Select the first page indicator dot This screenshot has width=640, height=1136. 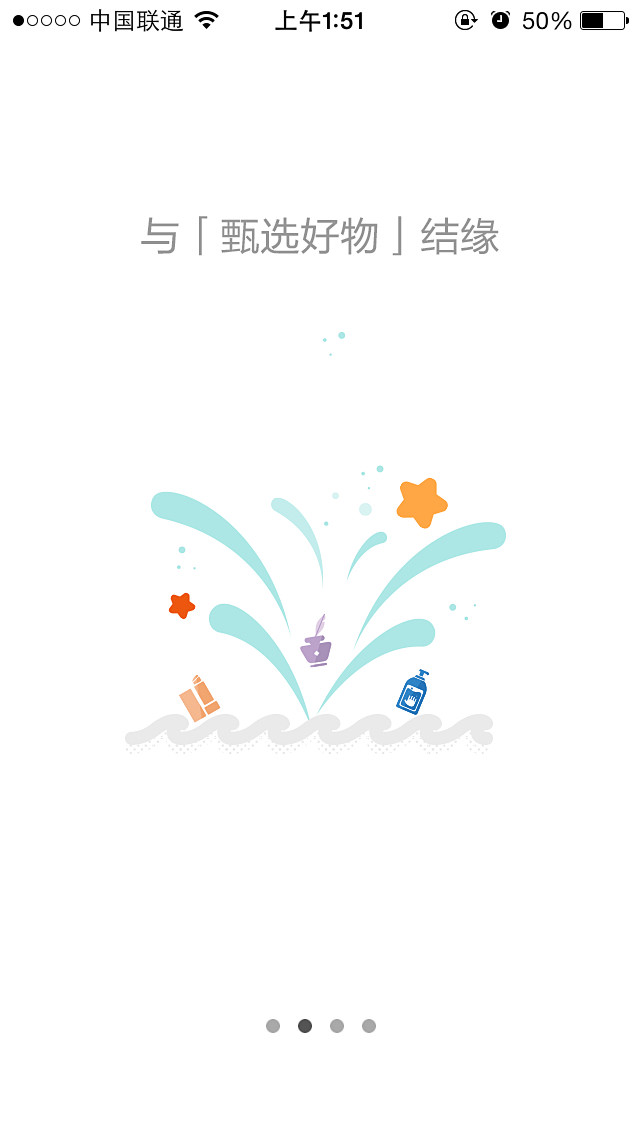(273, 1026)
